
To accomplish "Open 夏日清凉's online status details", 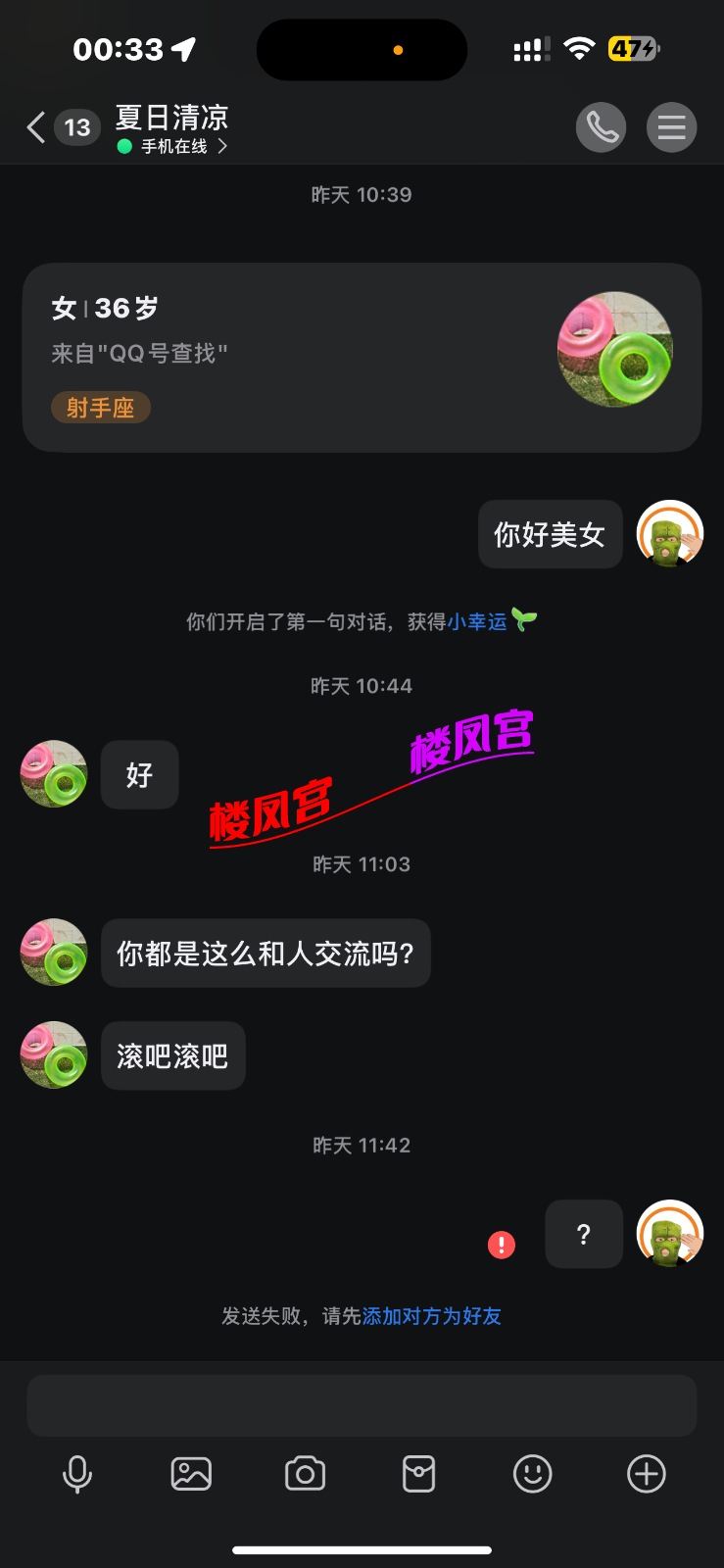I will pyautogui.click(x=174, y=147).
